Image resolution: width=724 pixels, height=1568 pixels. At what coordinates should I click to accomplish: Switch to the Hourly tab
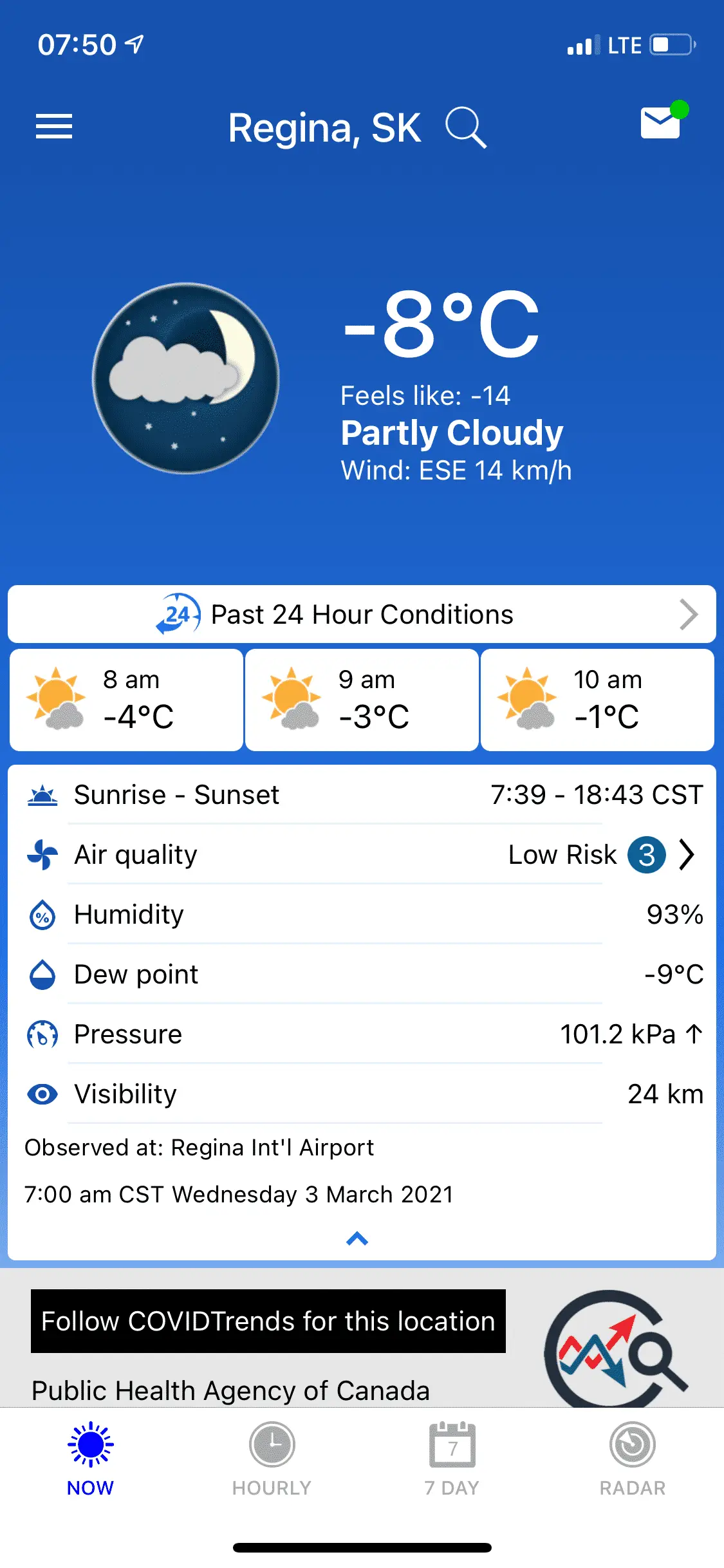[272, 1459]
